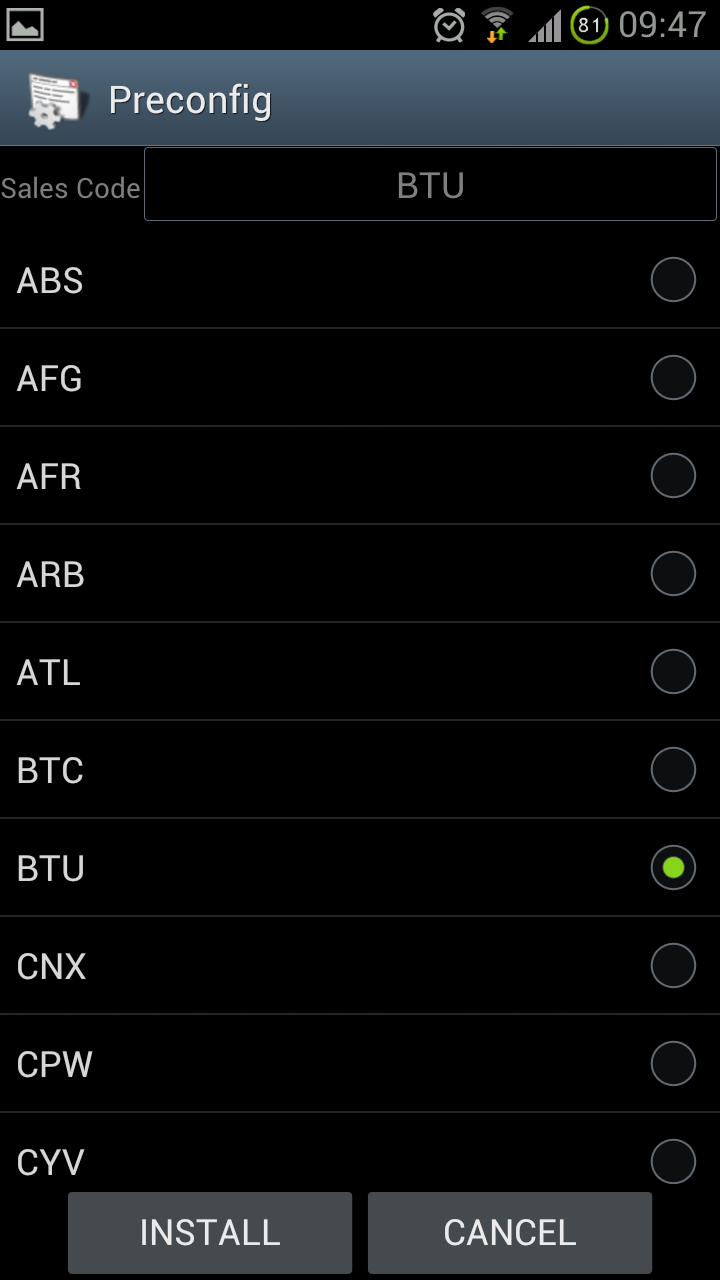Cancel the preconfig selection

pos(510,1232)
